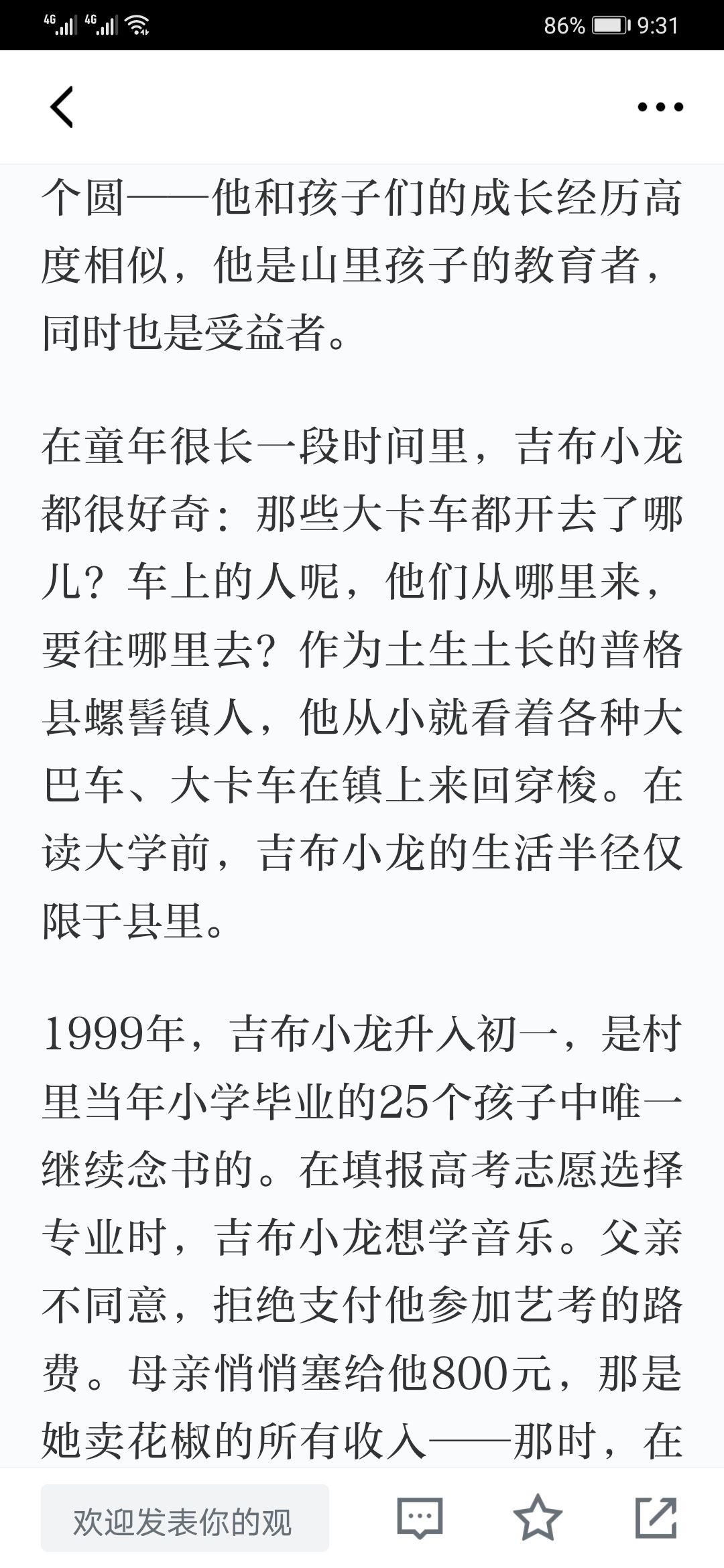The image size is (724, 1568).
Task: Share the article via share icon
Action: click(x=656, y=1518)
